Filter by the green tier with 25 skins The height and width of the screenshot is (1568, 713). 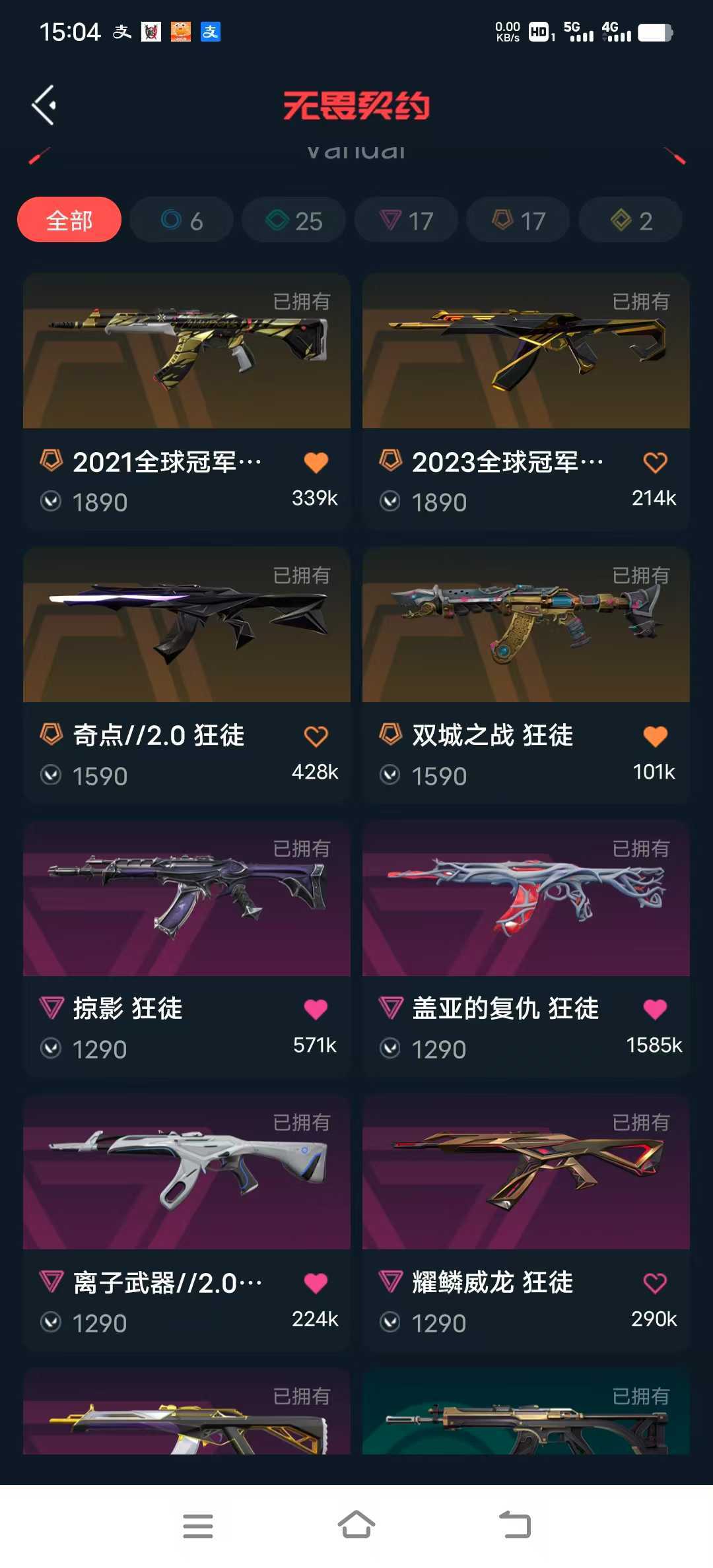point(294,220)
